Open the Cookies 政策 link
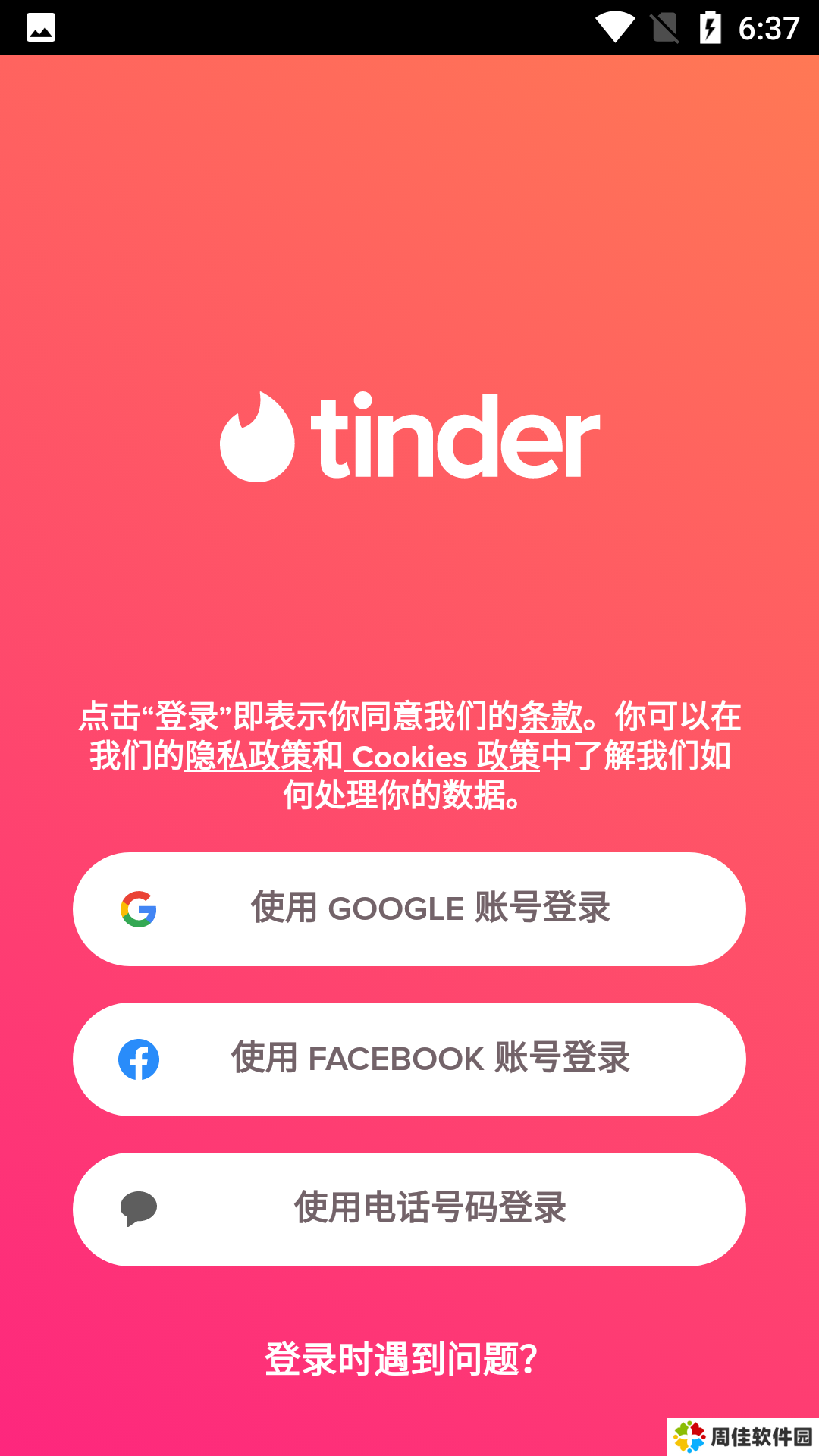Screen dimensions: 819x1456 pyautogui.click(x=444, y=756)
